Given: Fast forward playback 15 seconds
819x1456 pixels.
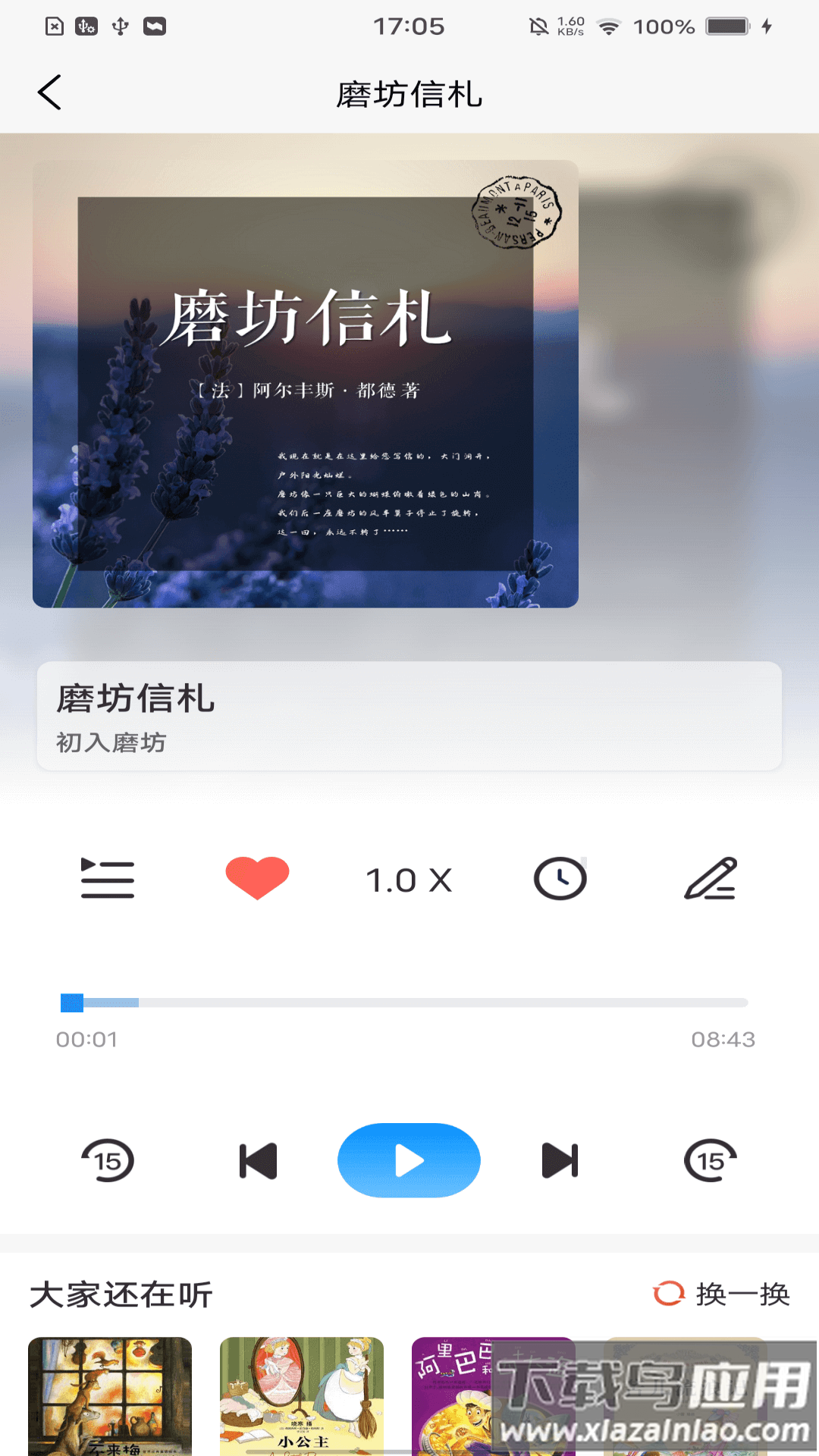Looking at the screenshot, I should pos(710,1160).
